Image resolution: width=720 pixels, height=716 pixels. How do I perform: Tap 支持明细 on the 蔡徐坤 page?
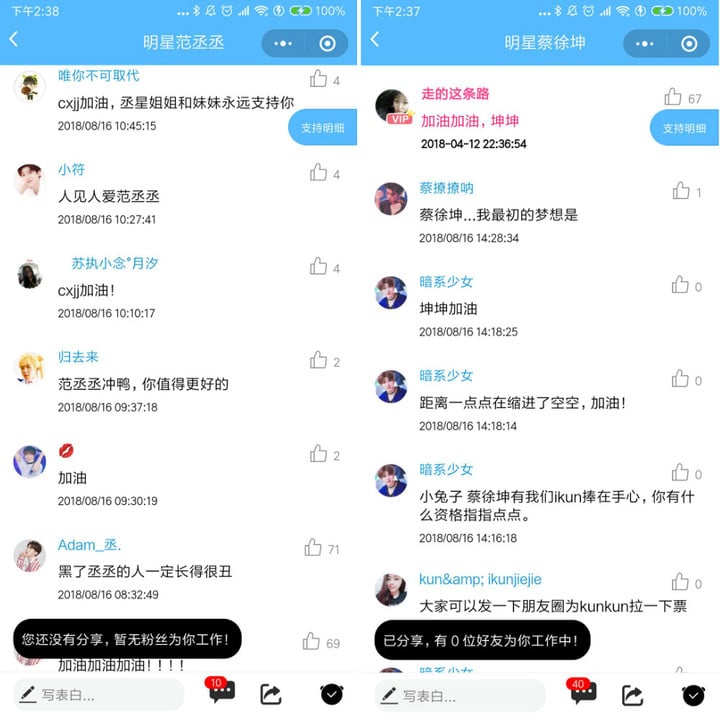point(685,128)
